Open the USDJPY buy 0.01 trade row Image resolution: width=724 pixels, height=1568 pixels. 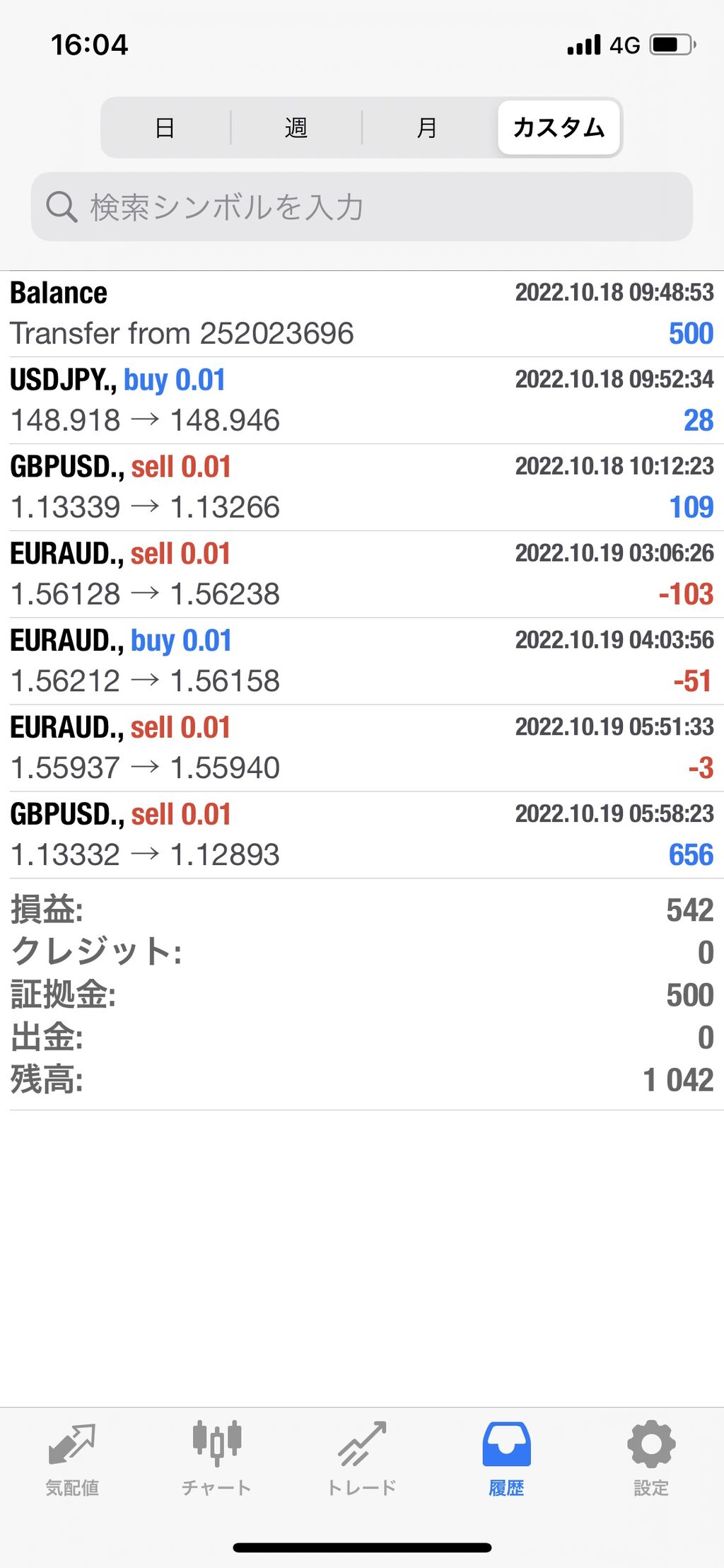point(361,400)
